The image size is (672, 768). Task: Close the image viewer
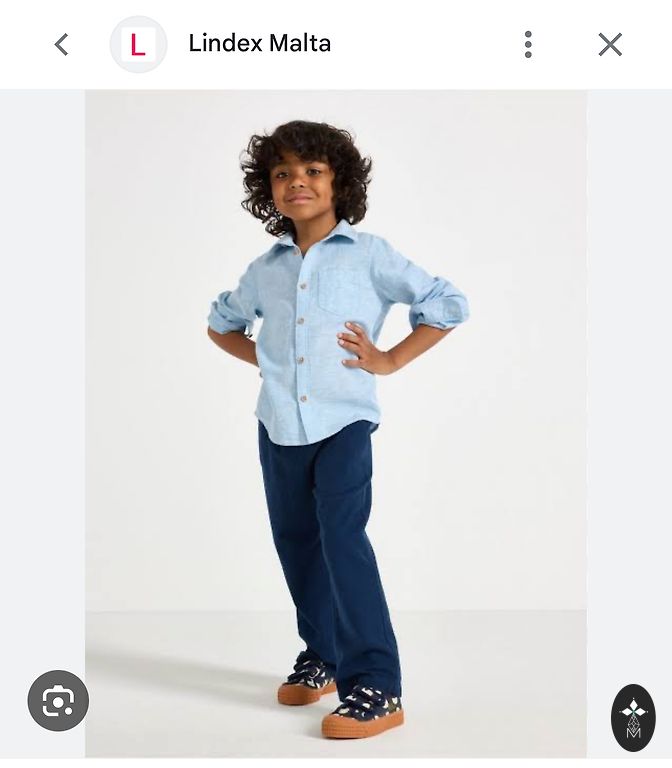(x=610, y=44)
